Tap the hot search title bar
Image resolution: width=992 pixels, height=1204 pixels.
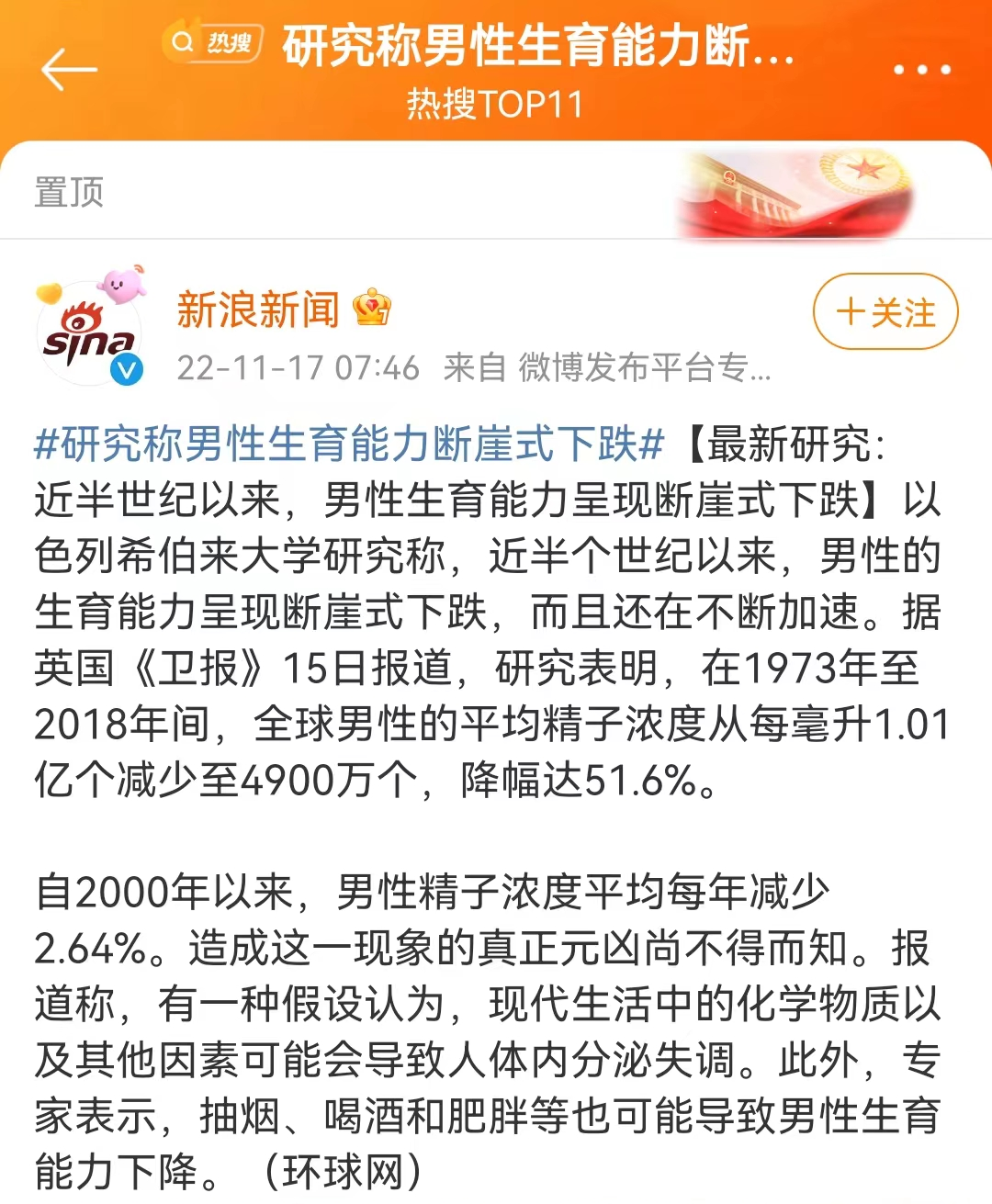click(x=537, y=46)
